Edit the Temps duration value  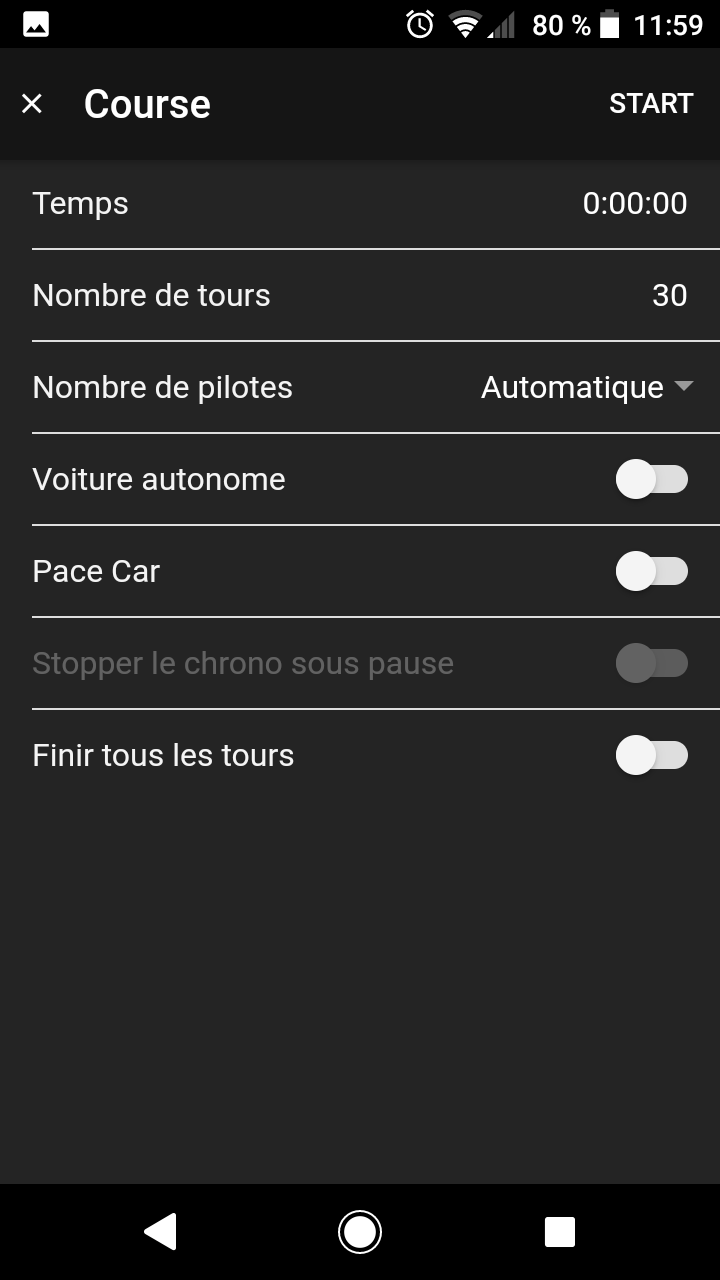pos(635,203)
